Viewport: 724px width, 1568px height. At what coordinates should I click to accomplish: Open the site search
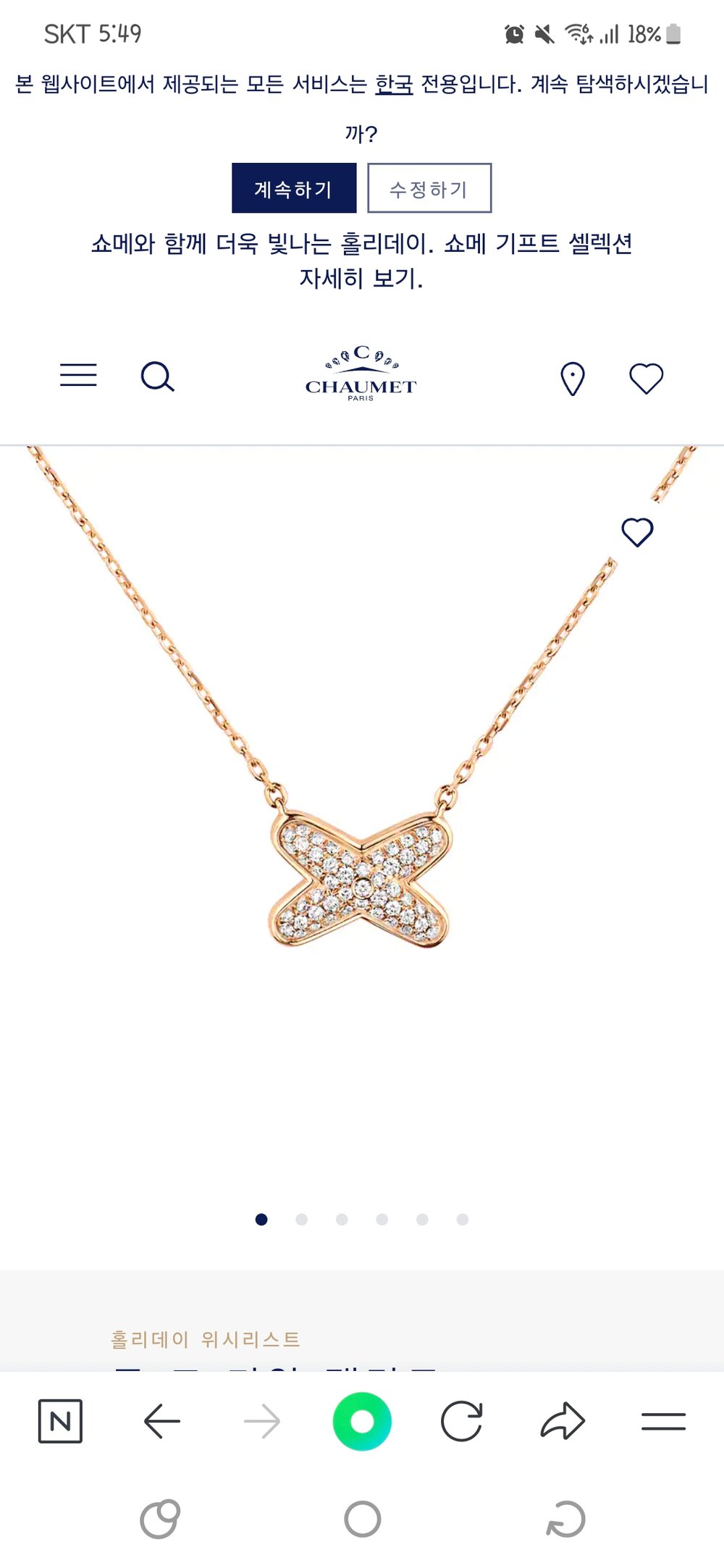coord(157,376)
